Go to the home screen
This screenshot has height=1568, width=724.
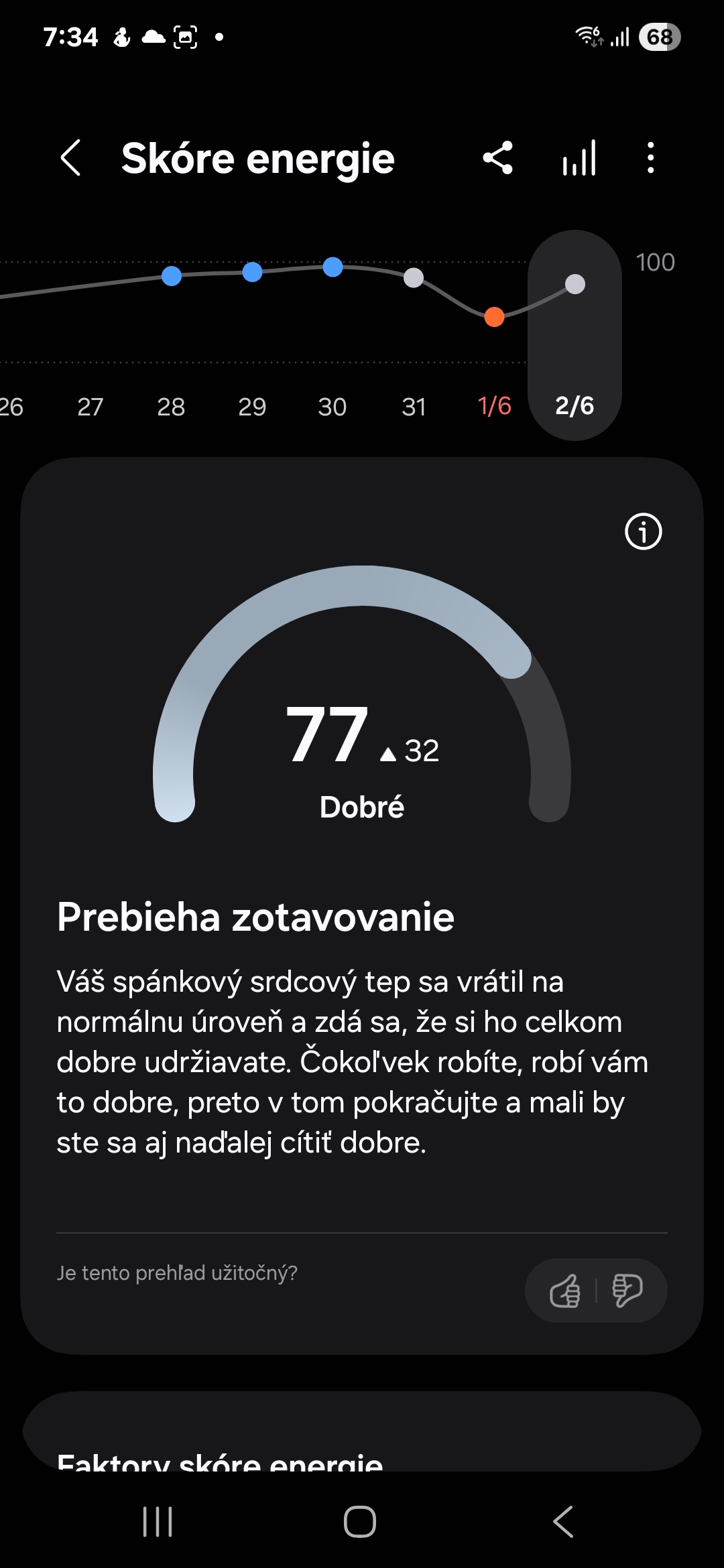[x=360, y=1521]
